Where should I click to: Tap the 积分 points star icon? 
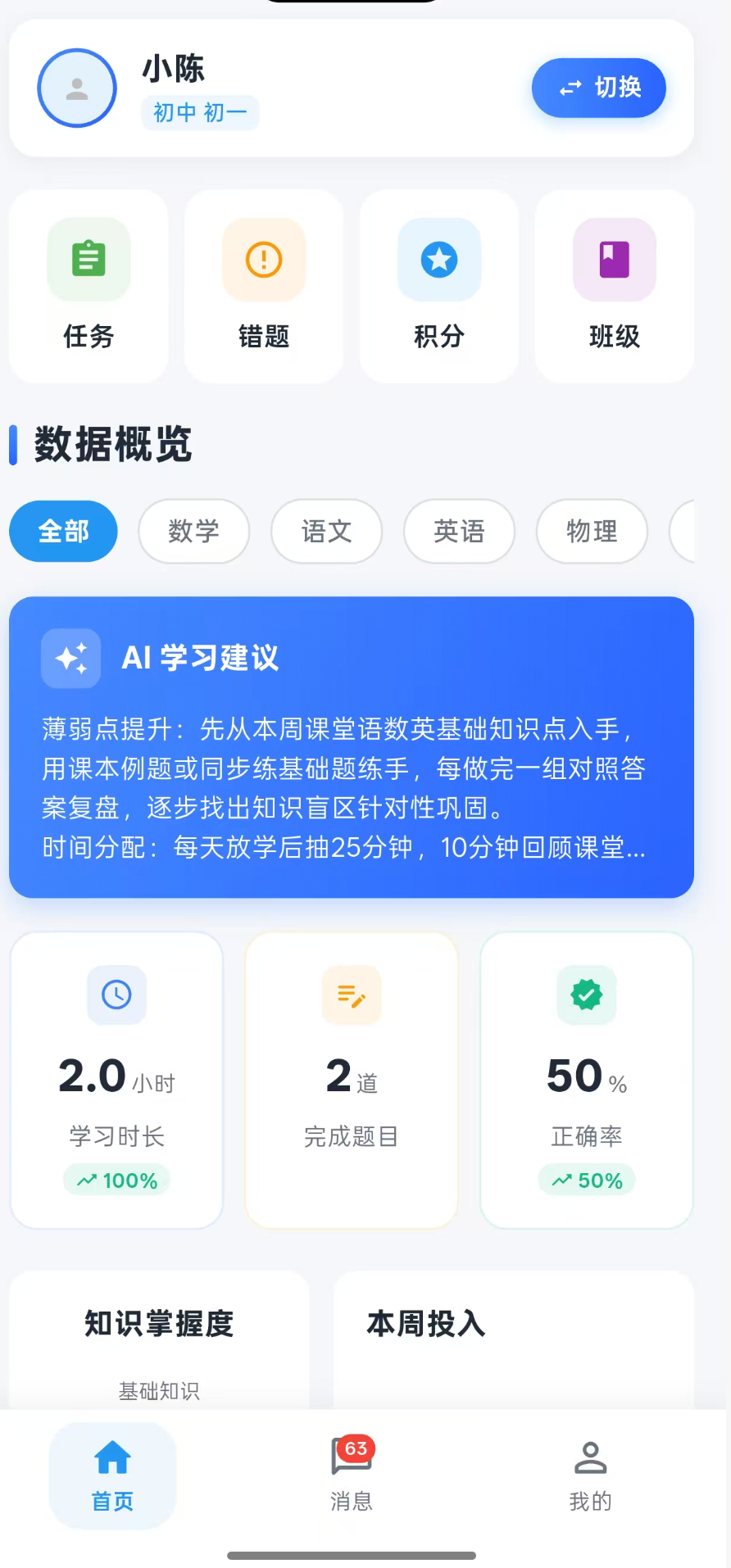click(438, 260)
